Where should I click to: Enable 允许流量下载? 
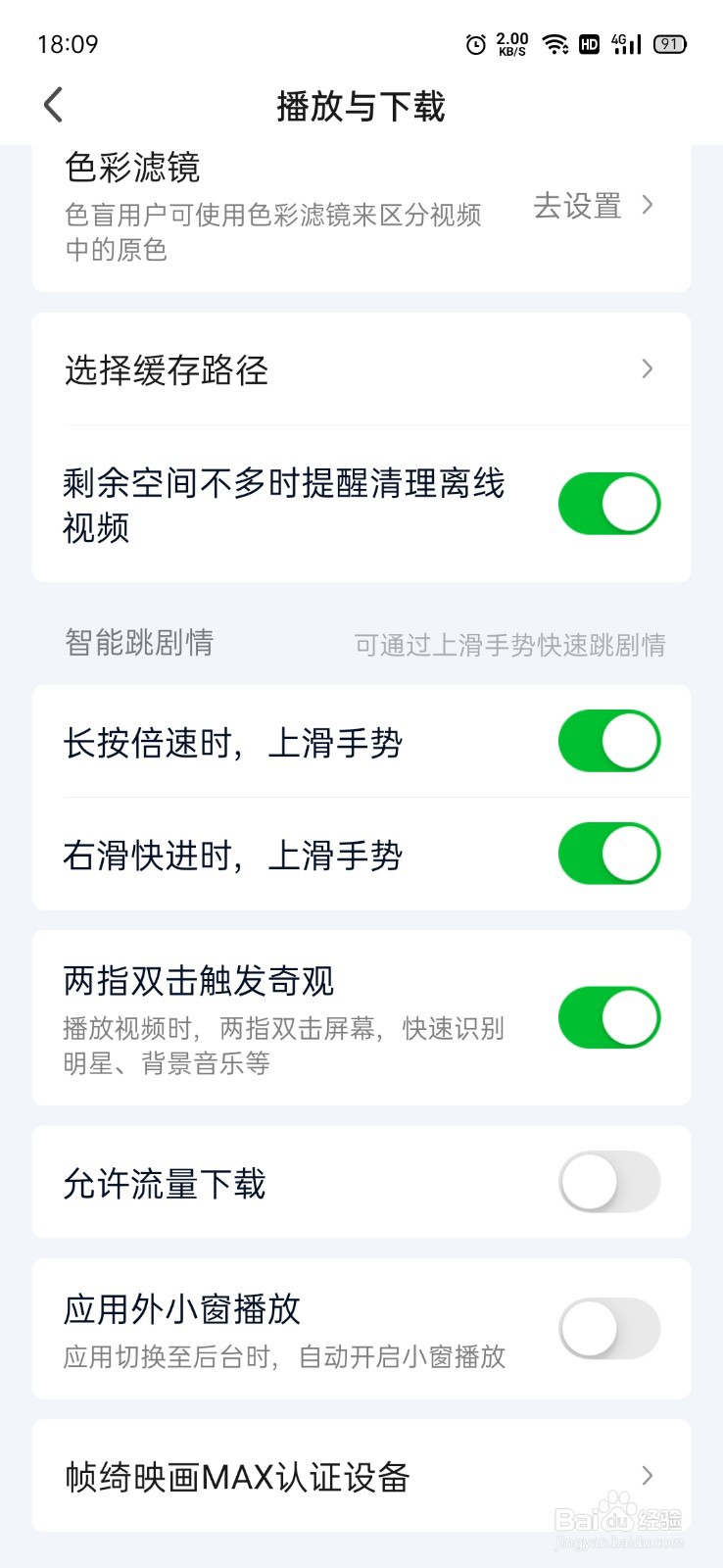609,1182
